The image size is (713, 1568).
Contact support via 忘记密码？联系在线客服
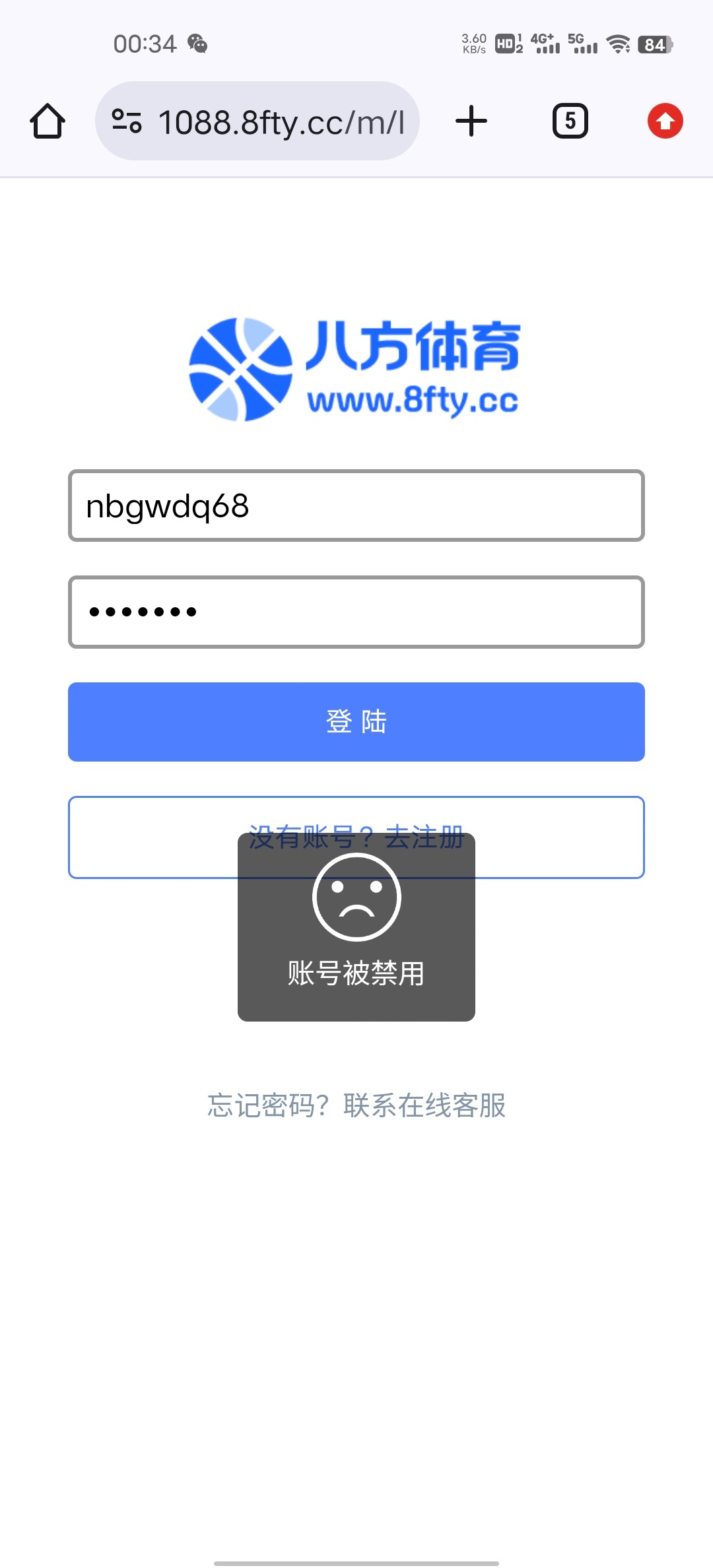(356, 1105)
